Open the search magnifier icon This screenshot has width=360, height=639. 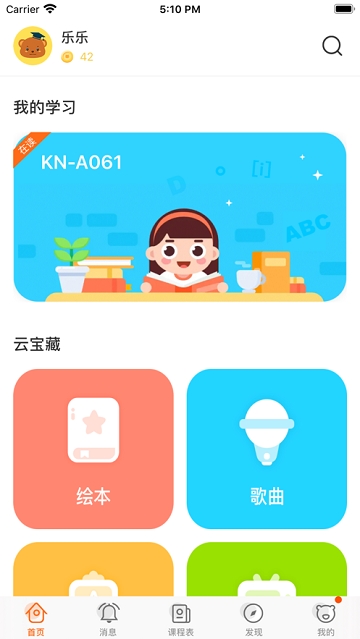point(332,46)
